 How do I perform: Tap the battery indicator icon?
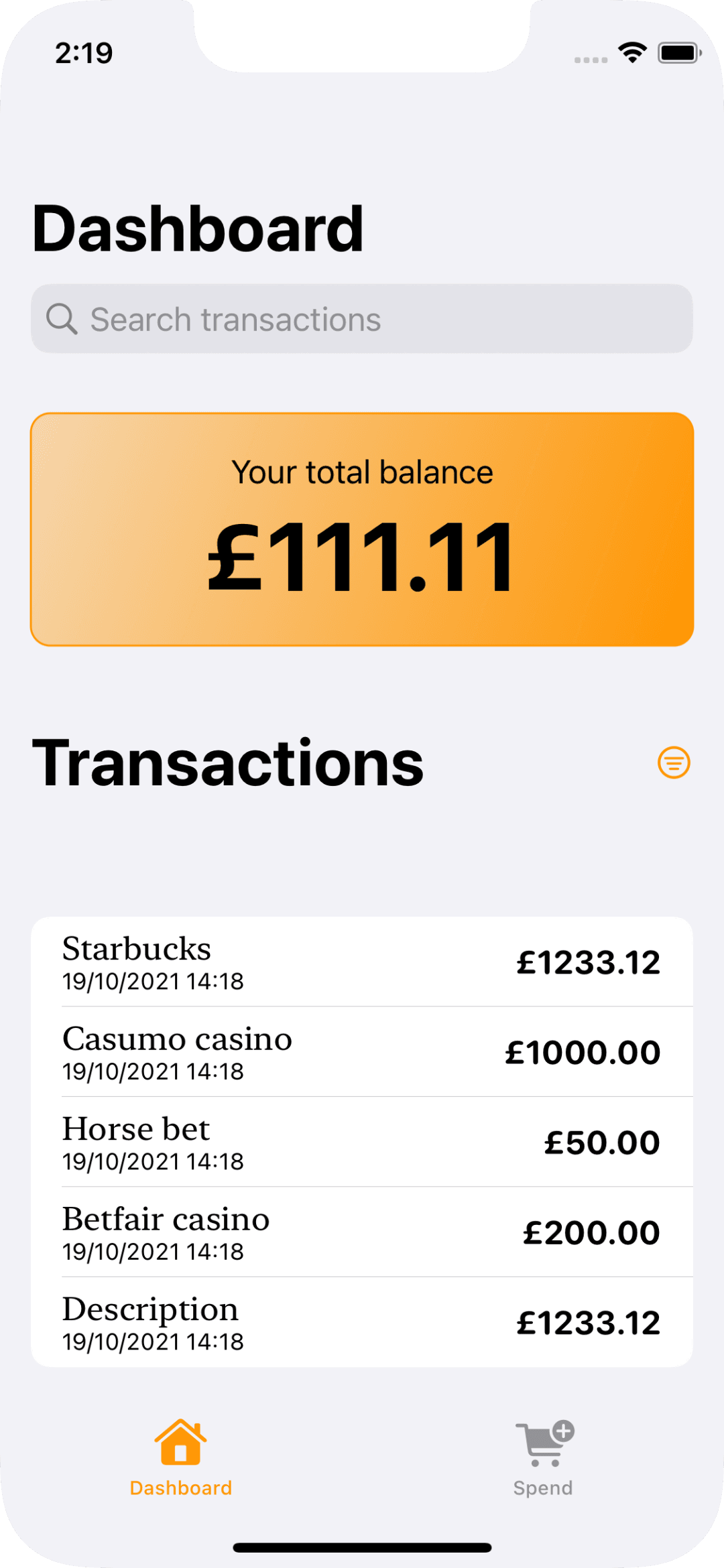679,52
